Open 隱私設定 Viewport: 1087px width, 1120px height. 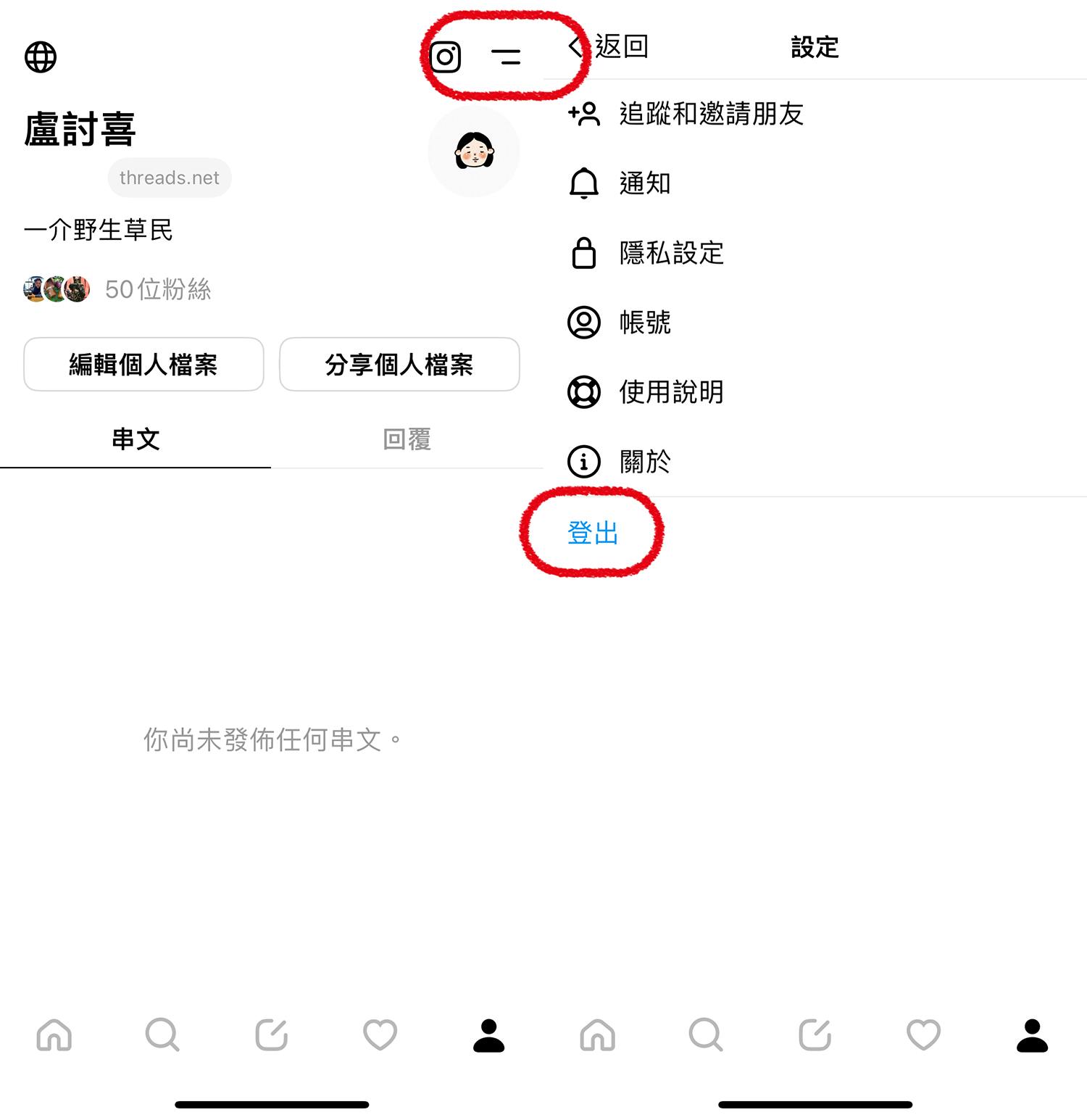pyautogui.click(x=671, y=253)
